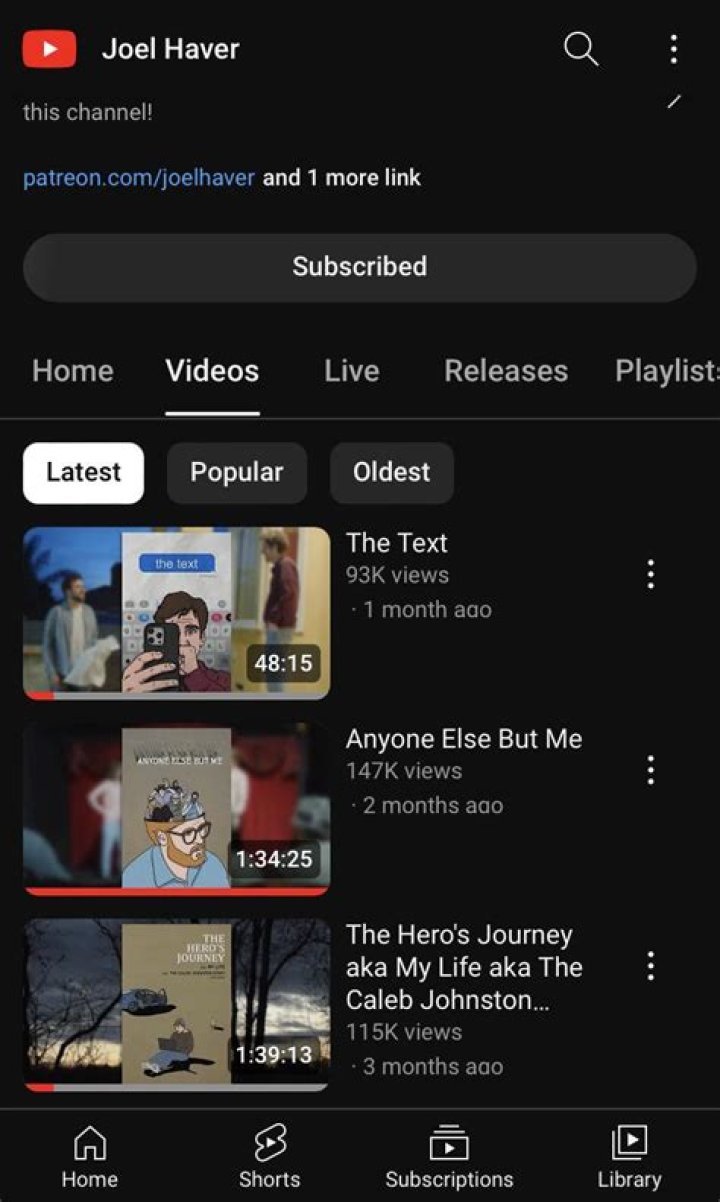720x1202 pixels.
Task: Switch to the Live tab
Action: (x=351, y=371)
